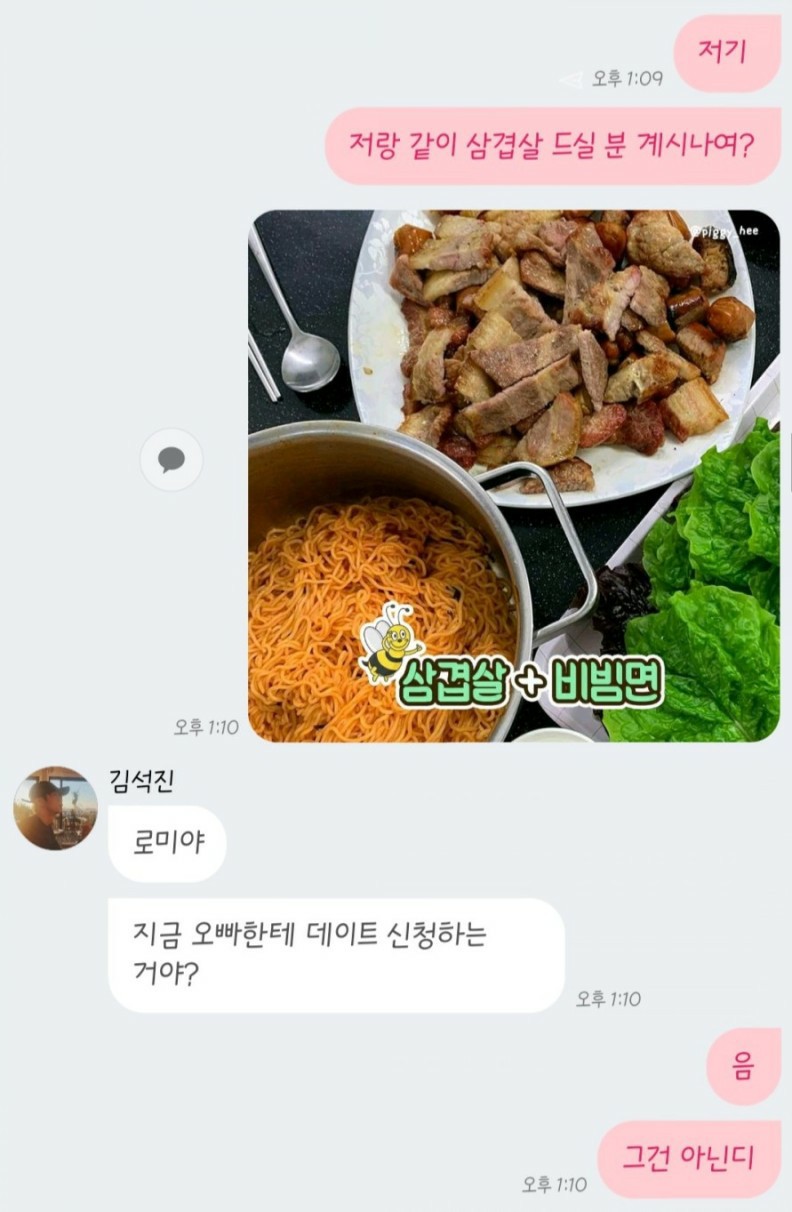Tap the speech bubble icon beside the photo
792x1212 pixels.
(171, 460)
